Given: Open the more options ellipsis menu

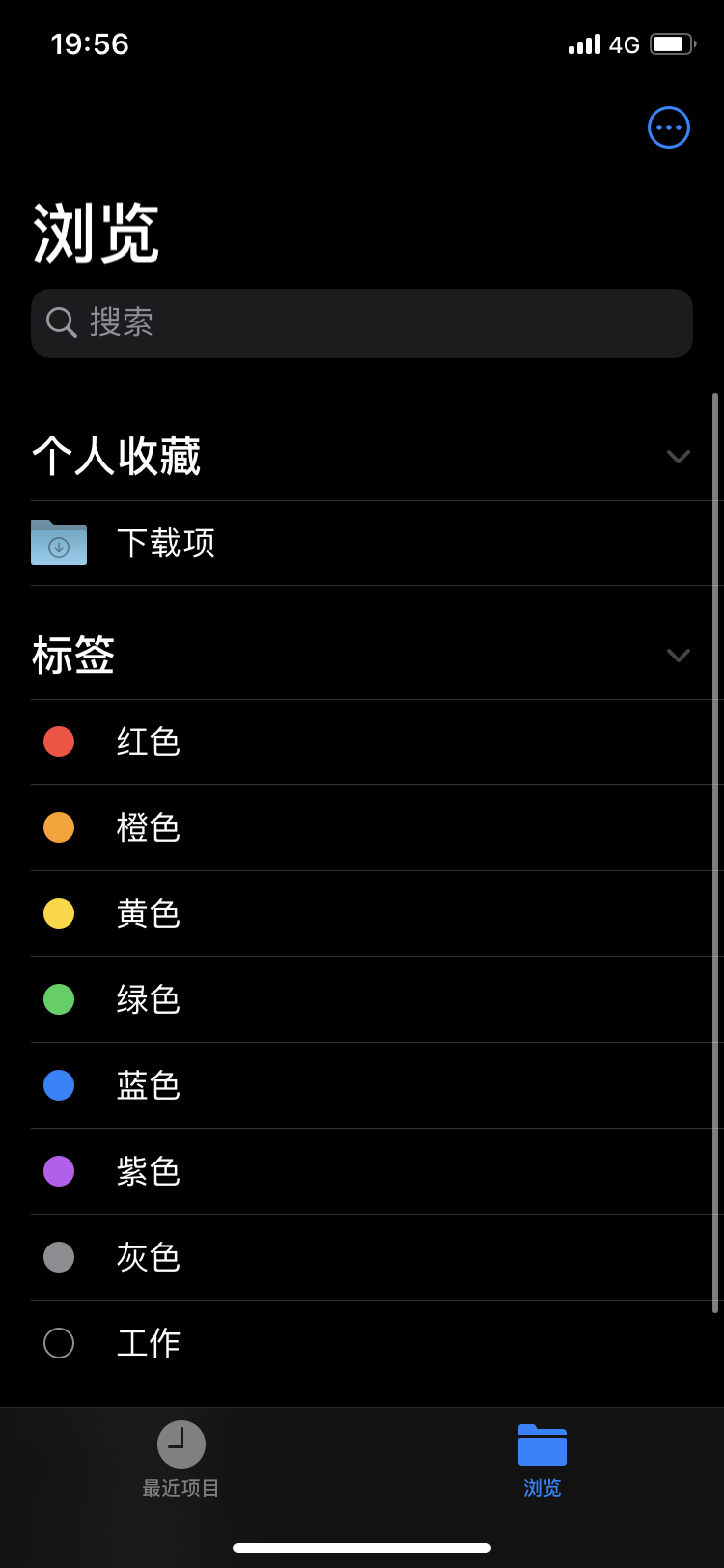Looking at the screenshot, I should coord(669,127).
